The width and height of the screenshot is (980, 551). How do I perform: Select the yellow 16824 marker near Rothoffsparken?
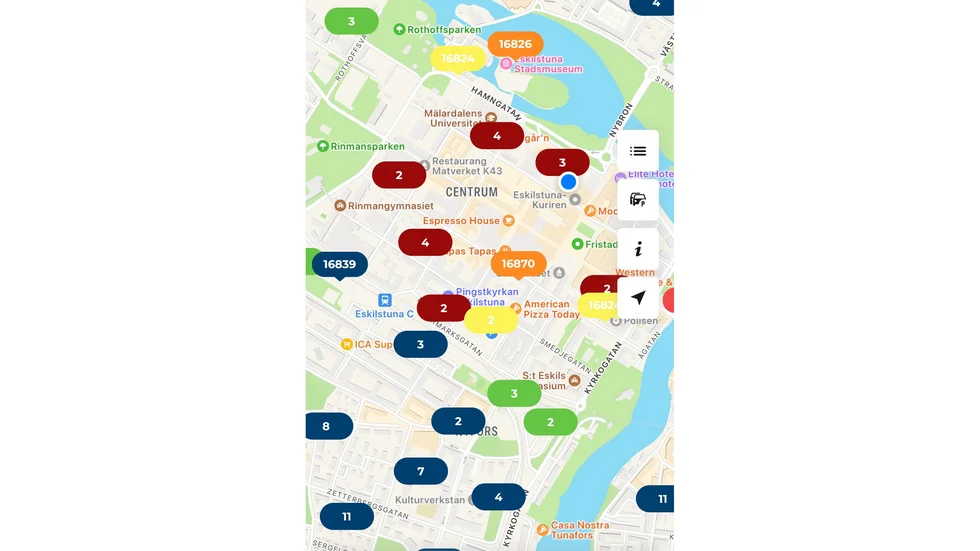click(x=458, y=59)
